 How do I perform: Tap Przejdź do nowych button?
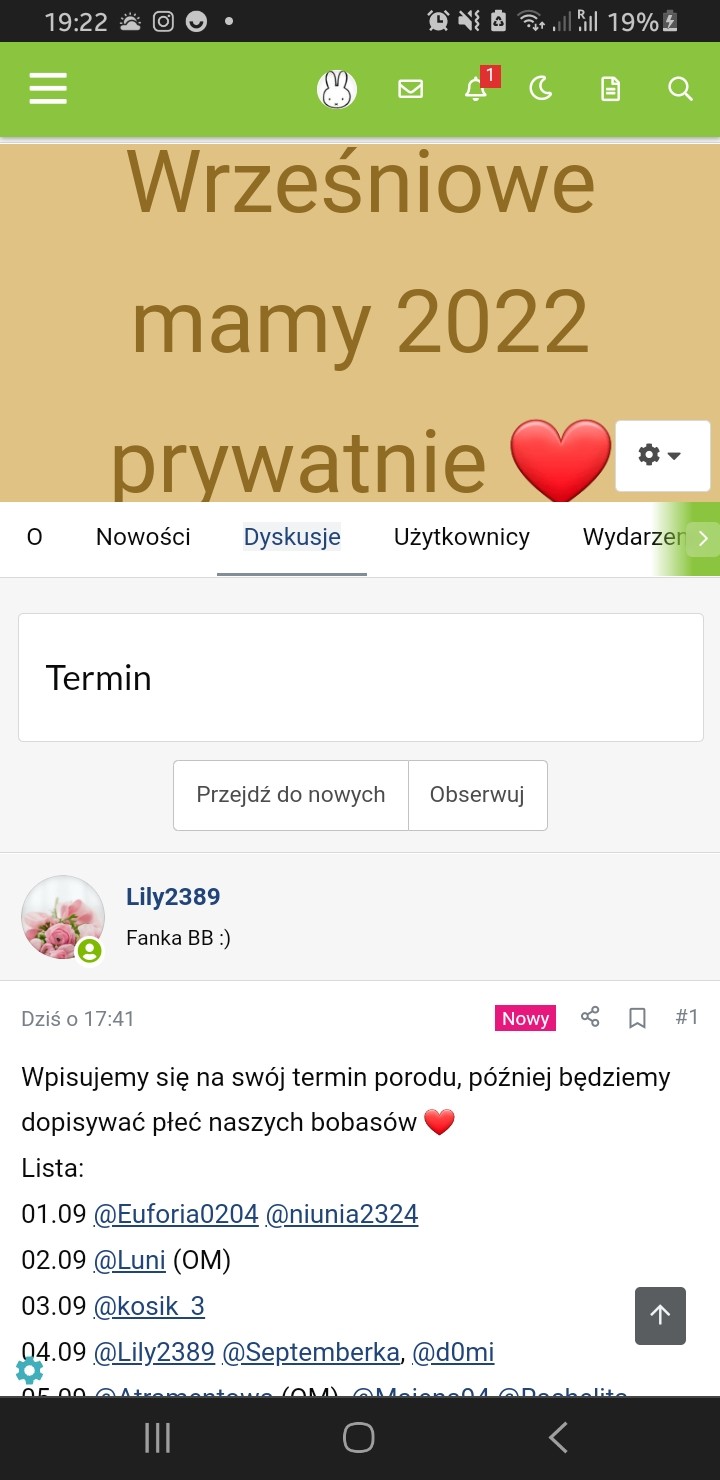291,795
